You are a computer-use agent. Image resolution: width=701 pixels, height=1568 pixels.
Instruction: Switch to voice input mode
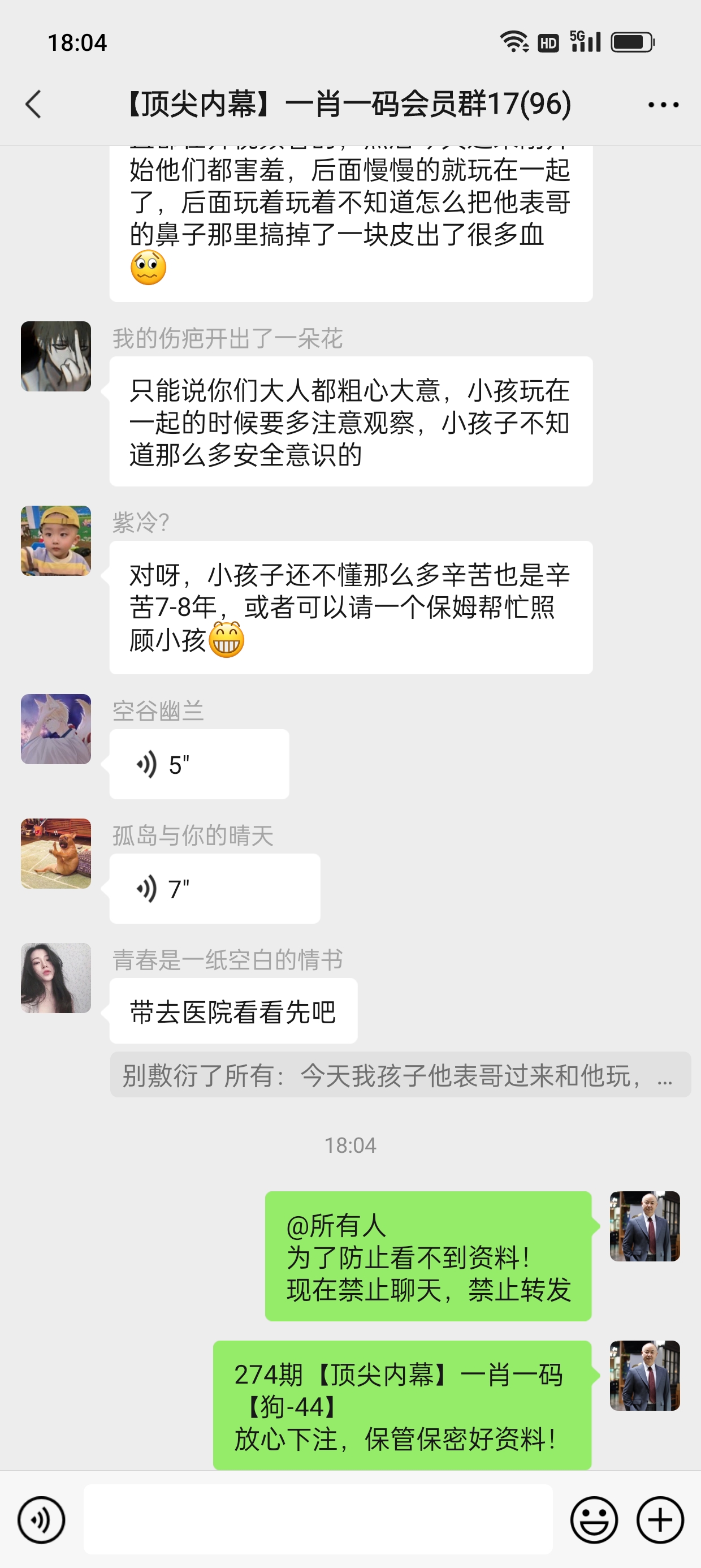(x=41, y=1520)
